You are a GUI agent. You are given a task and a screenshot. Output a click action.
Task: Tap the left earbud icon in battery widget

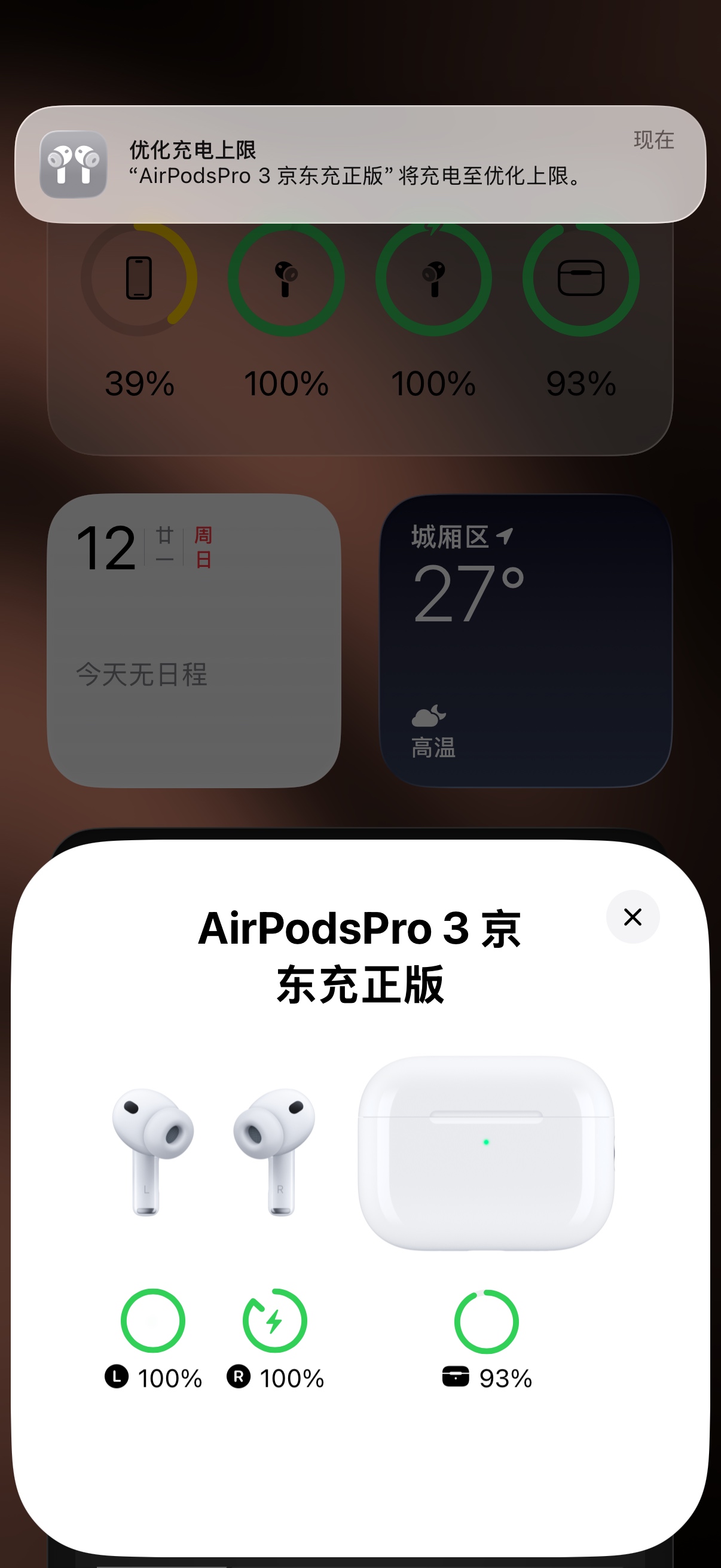coord(286,278)
